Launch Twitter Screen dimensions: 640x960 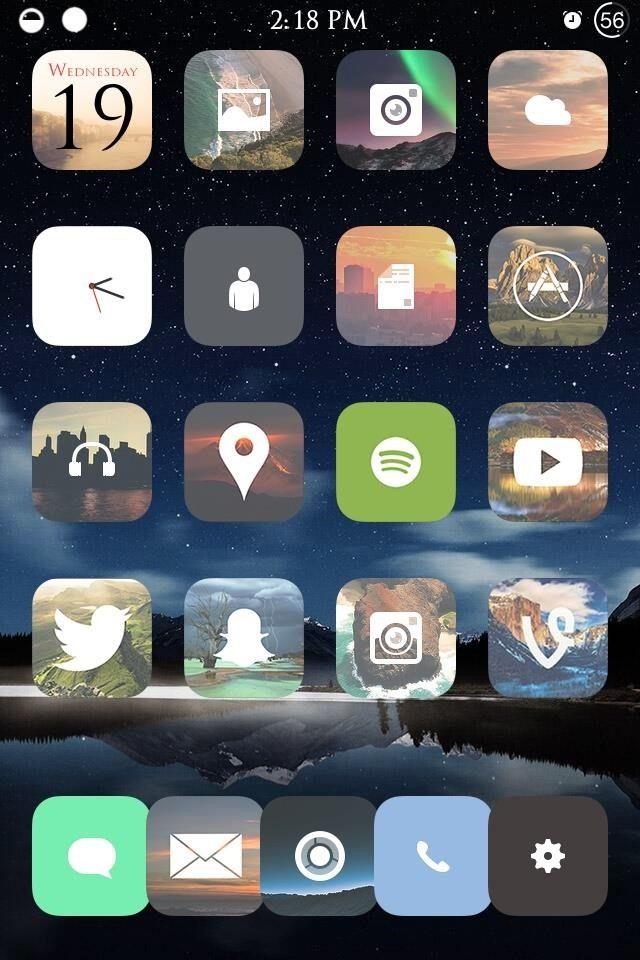92,638
